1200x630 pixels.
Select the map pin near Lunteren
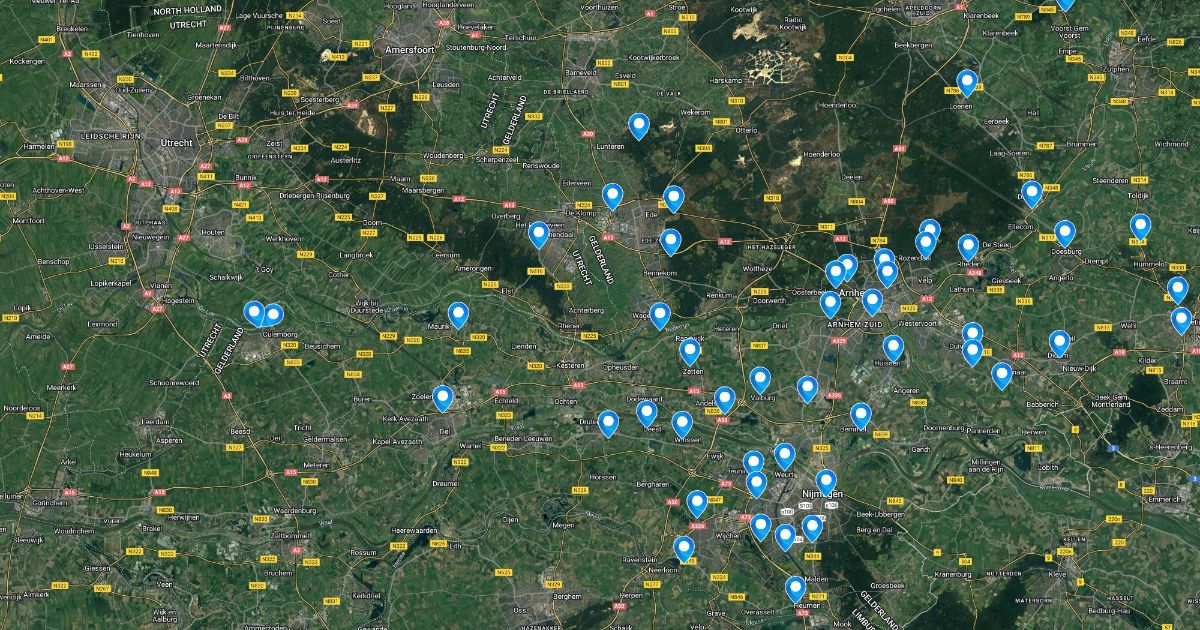point(639,125)
